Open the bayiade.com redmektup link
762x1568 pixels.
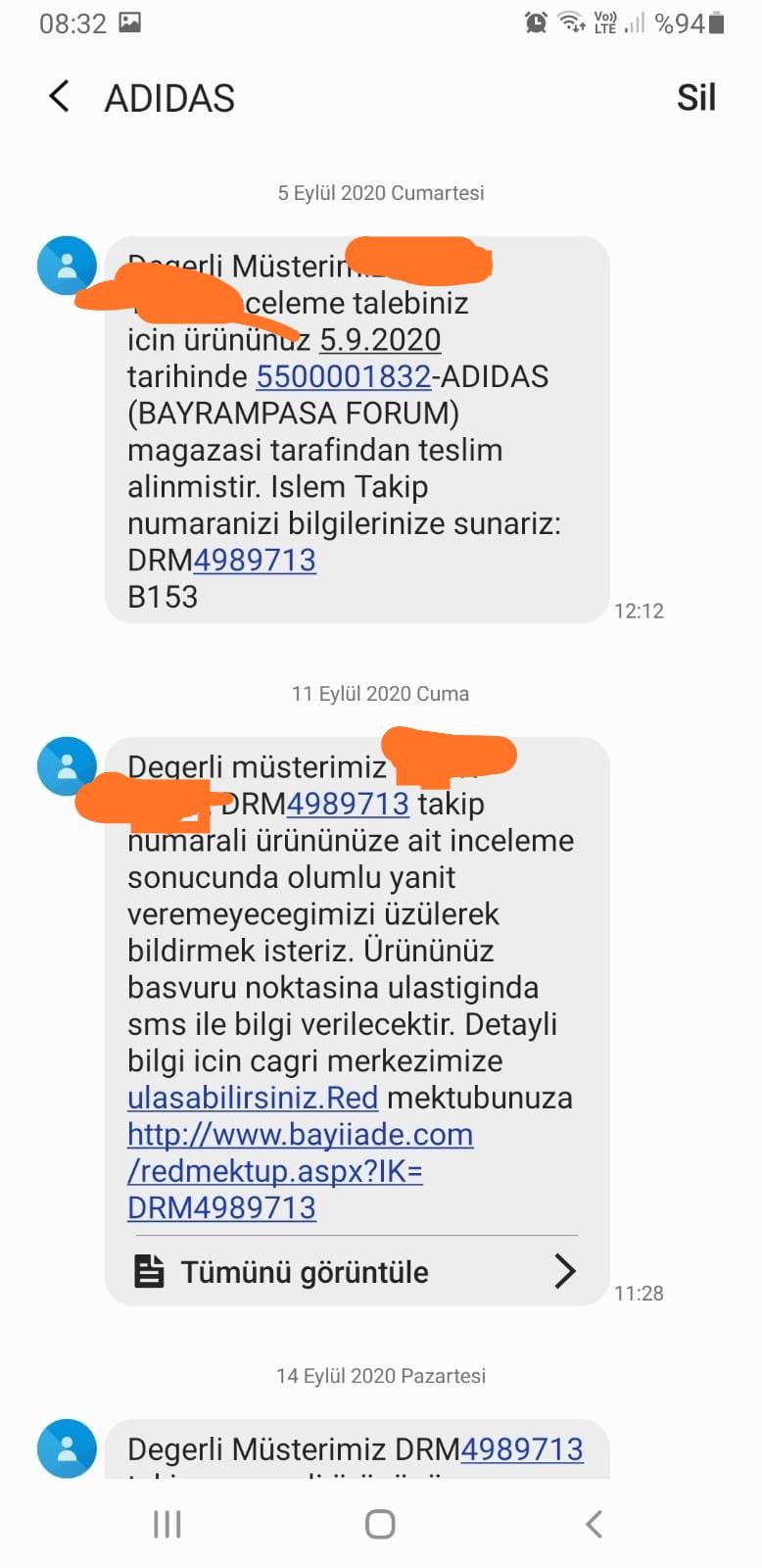[300, 1170]
